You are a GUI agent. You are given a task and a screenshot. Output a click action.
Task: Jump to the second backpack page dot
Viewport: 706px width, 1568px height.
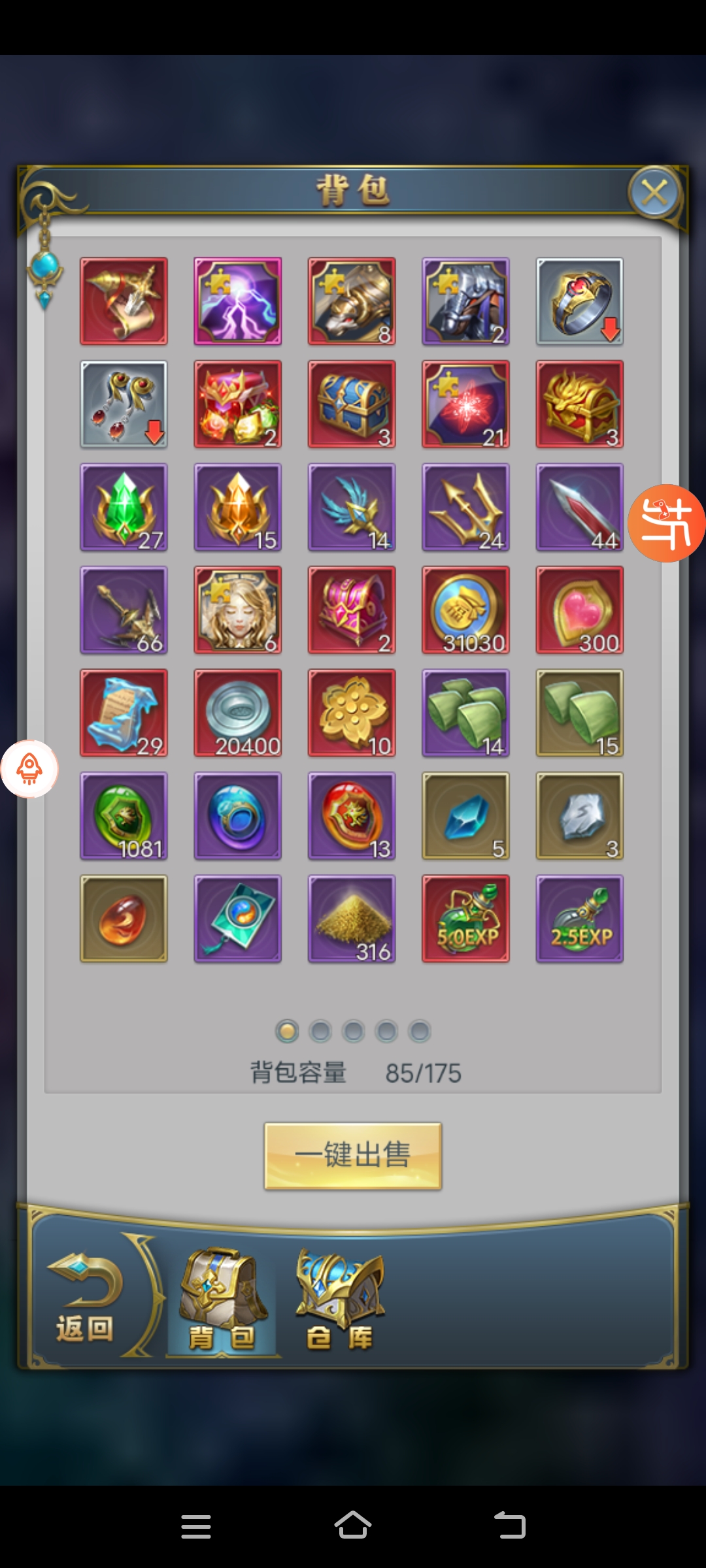point(320,1032)
